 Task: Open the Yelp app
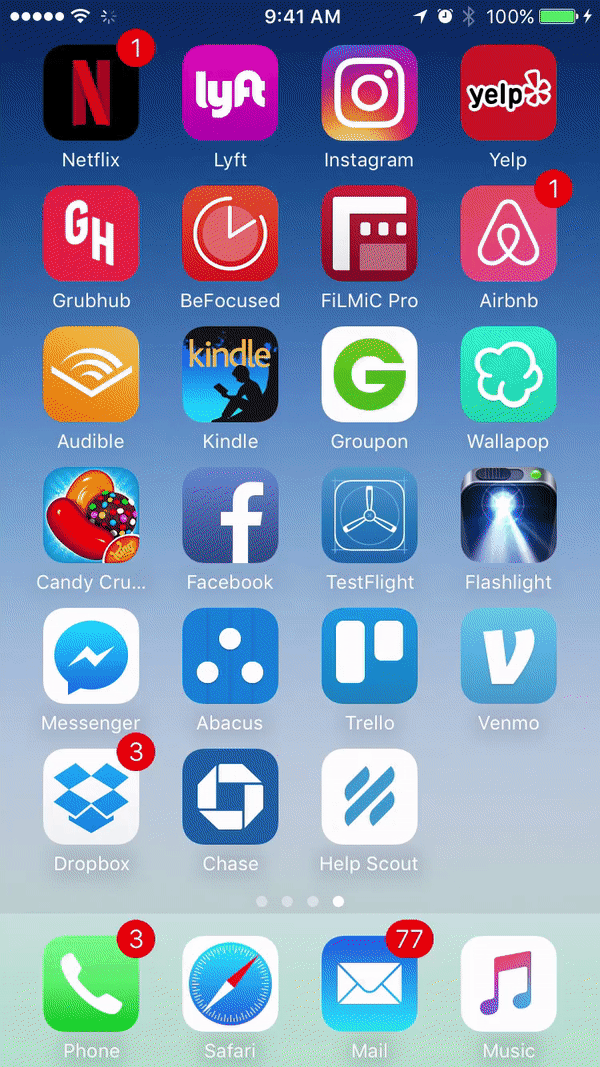pos(508,93)
